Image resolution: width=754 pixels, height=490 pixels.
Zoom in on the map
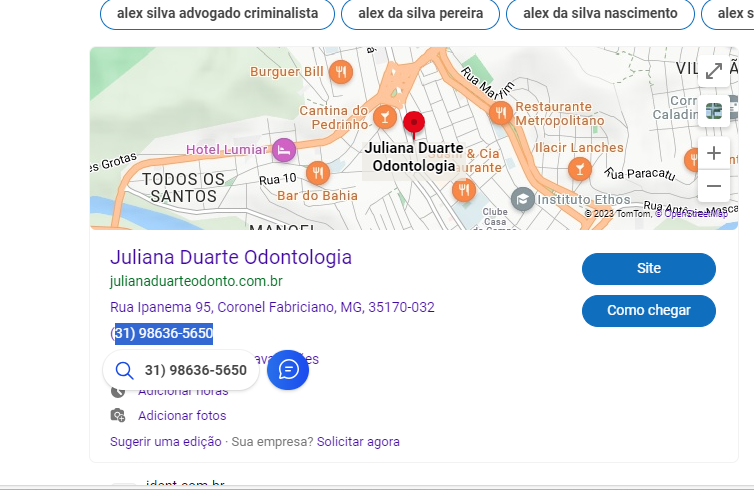[x=714, y=153]
